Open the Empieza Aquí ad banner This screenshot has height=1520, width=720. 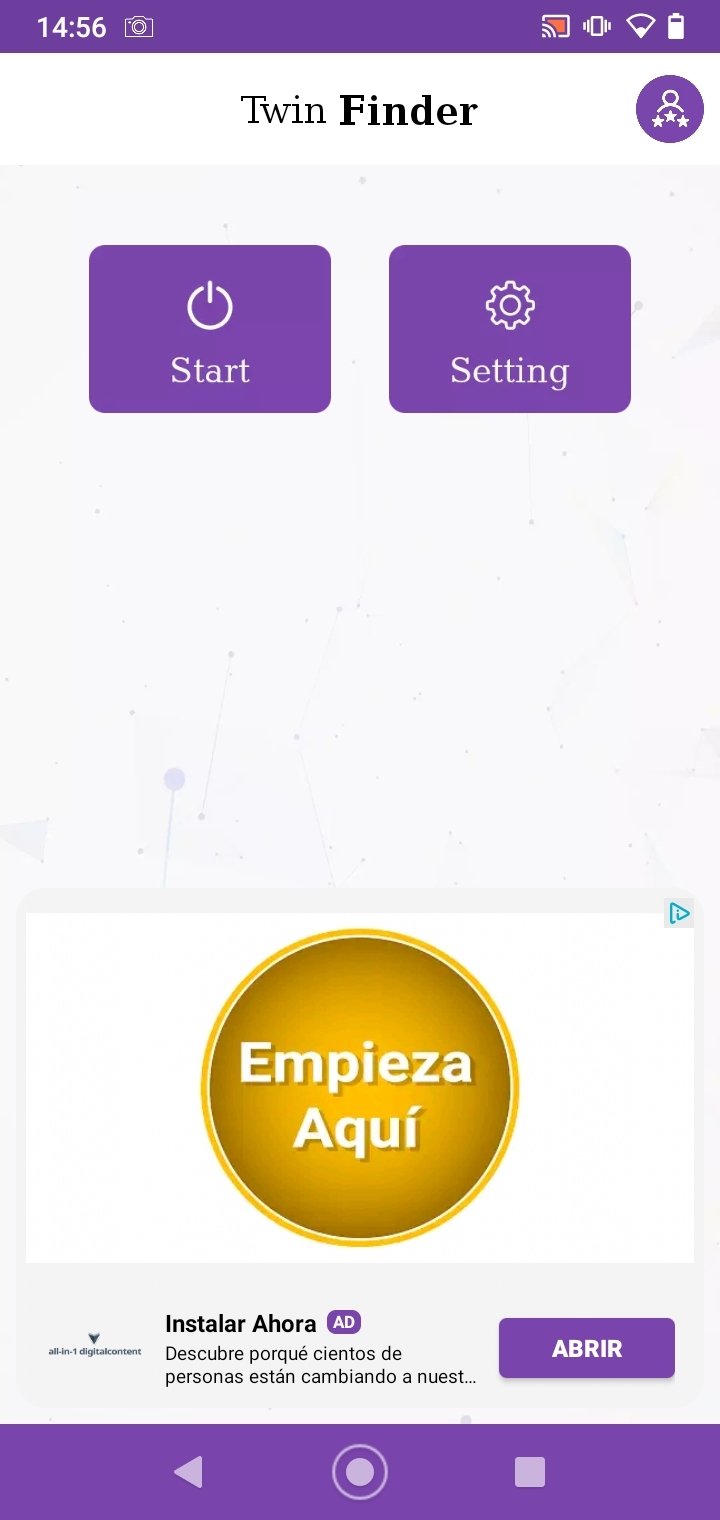coord(360,1088)
